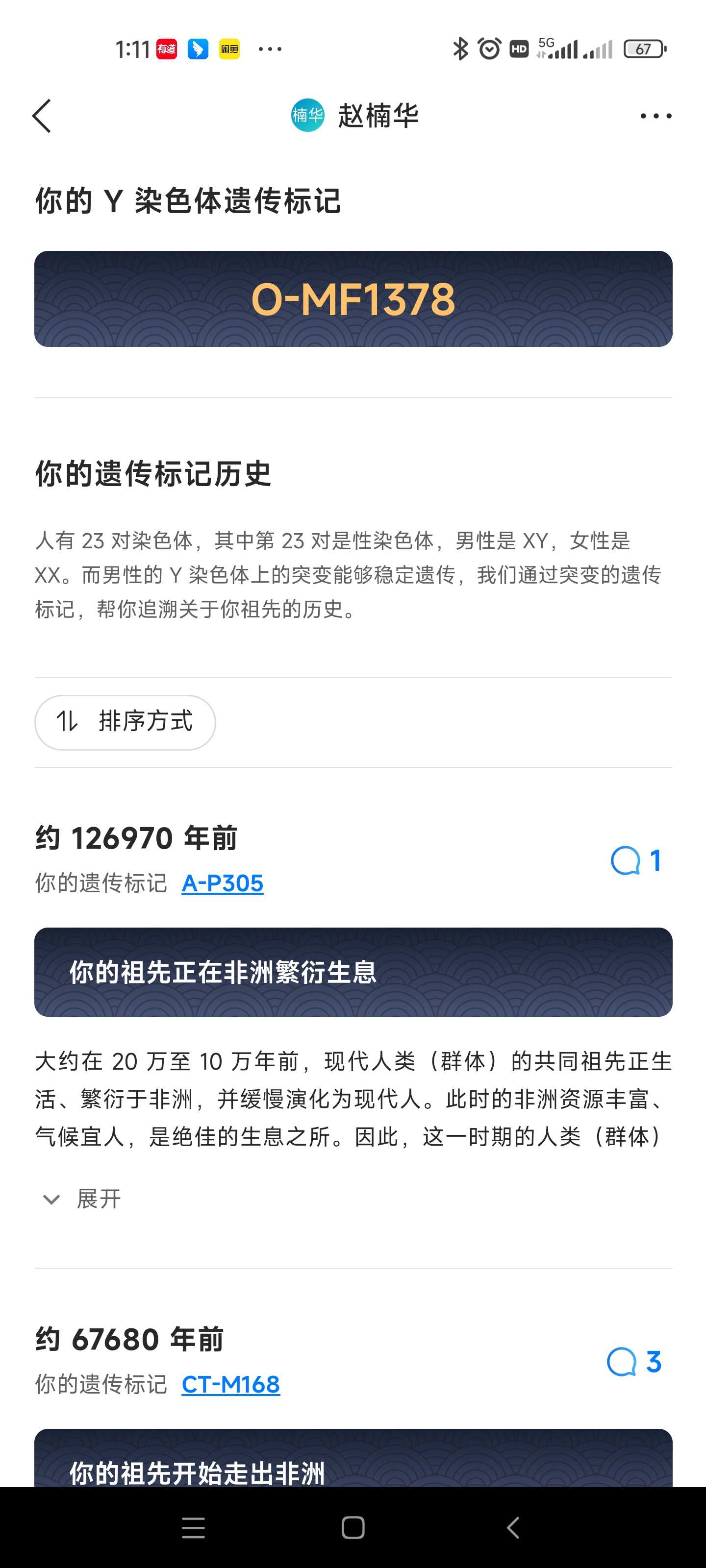Image resolution: width=706 pixels, height=1568 pixels.
Task: Open the A-P305 genetic marker link
Action: [222, 882]
